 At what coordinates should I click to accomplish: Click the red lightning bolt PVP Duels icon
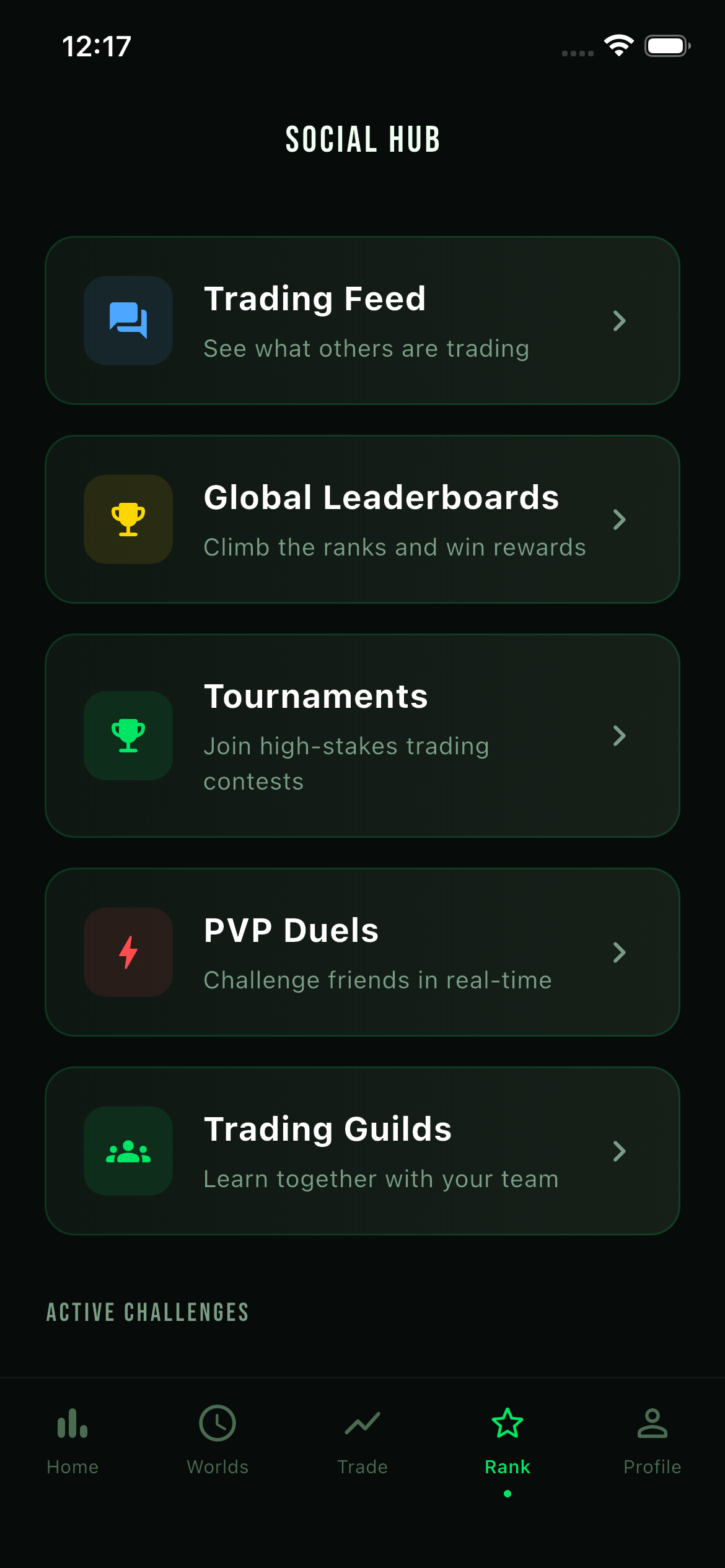tap(128, 953)
